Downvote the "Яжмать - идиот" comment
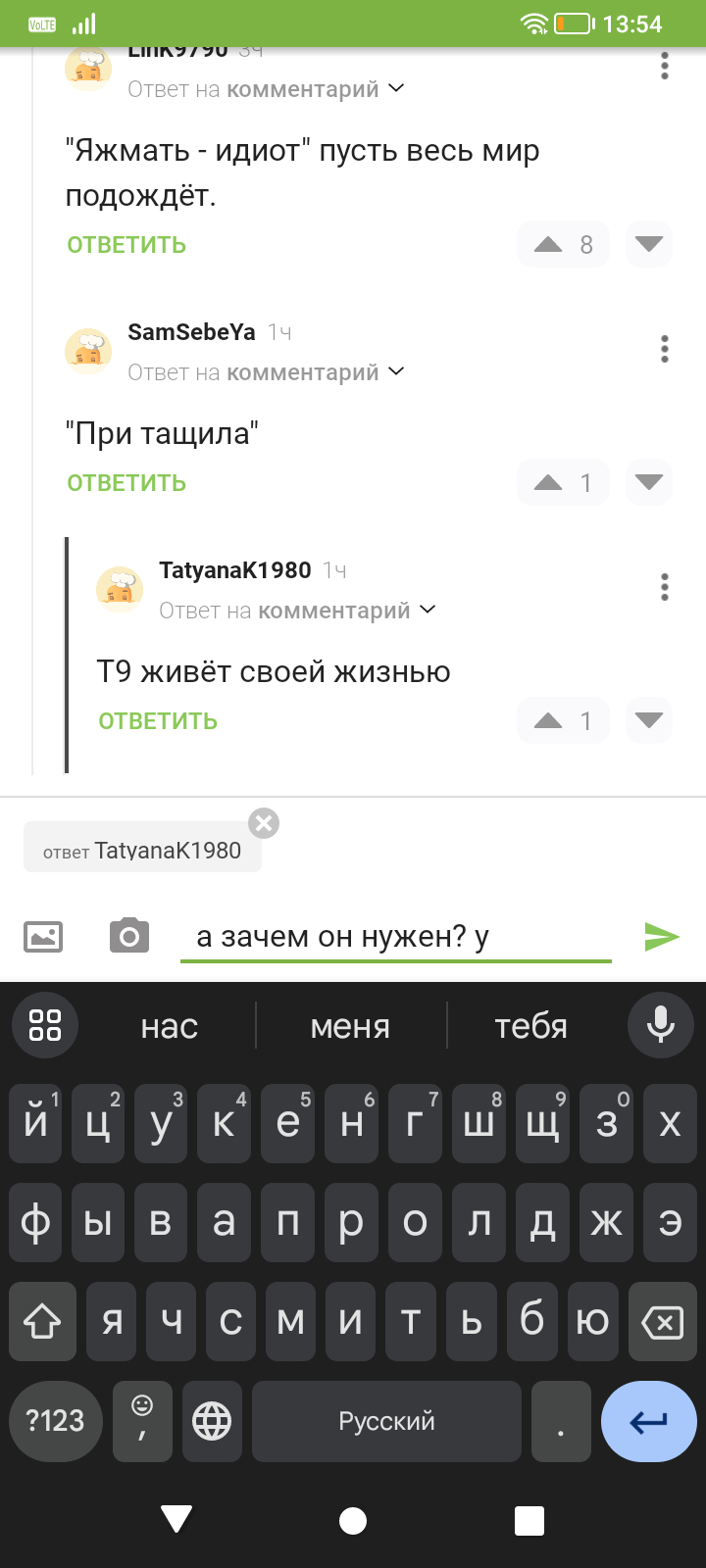 tap(649, 244)
